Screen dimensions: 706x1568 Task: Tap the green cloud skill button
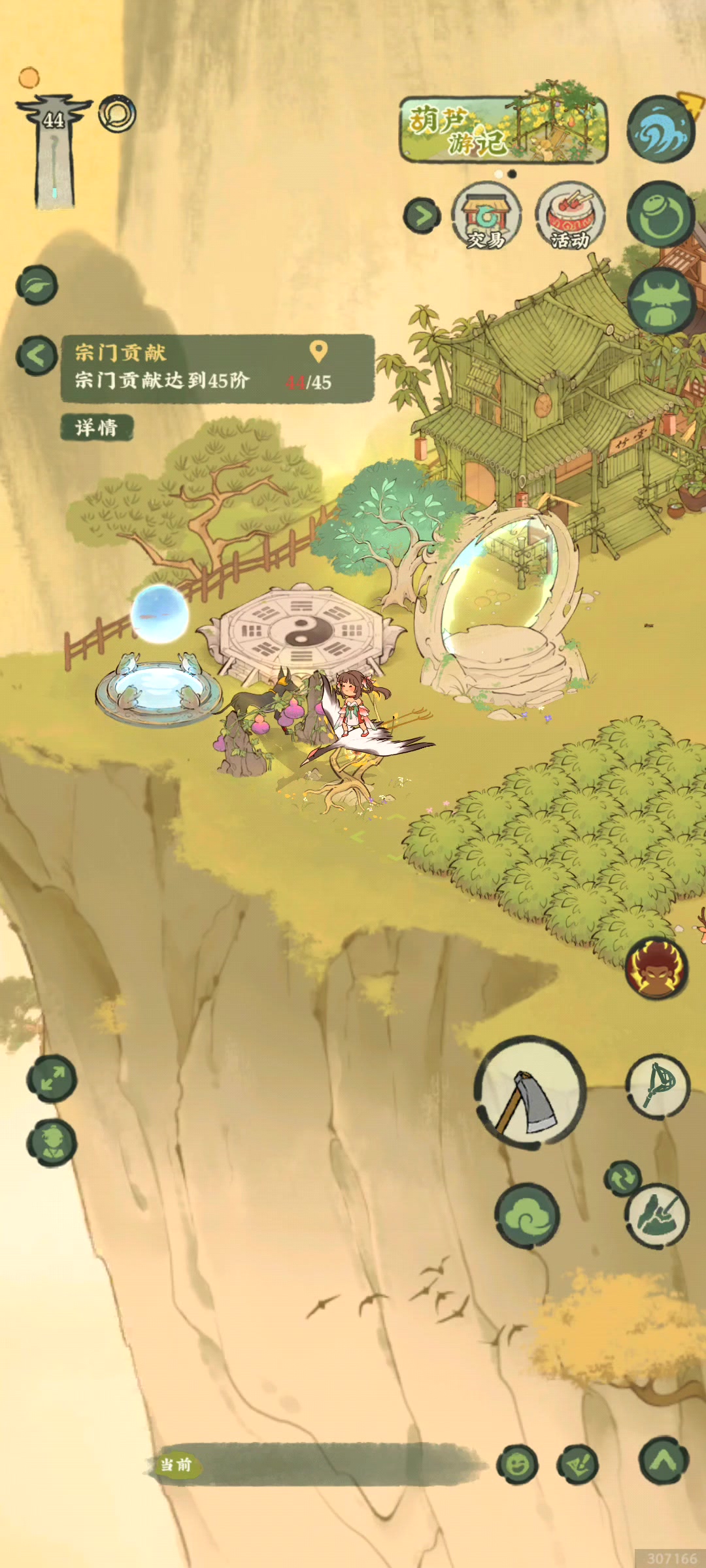pos(527,1215)
